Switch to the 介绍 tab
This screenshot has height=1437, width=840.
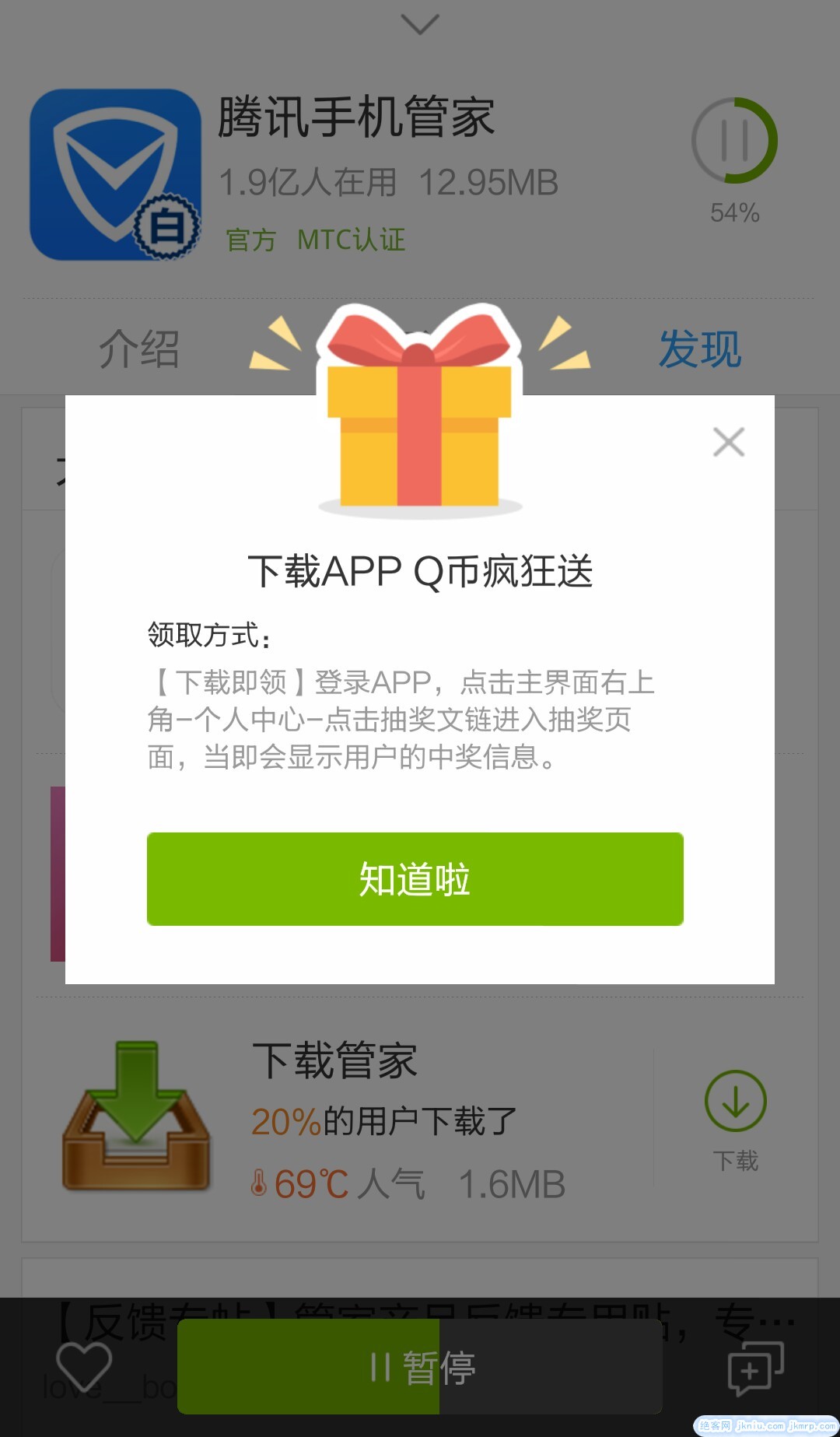pyautogui.click(x=139, y=349)
